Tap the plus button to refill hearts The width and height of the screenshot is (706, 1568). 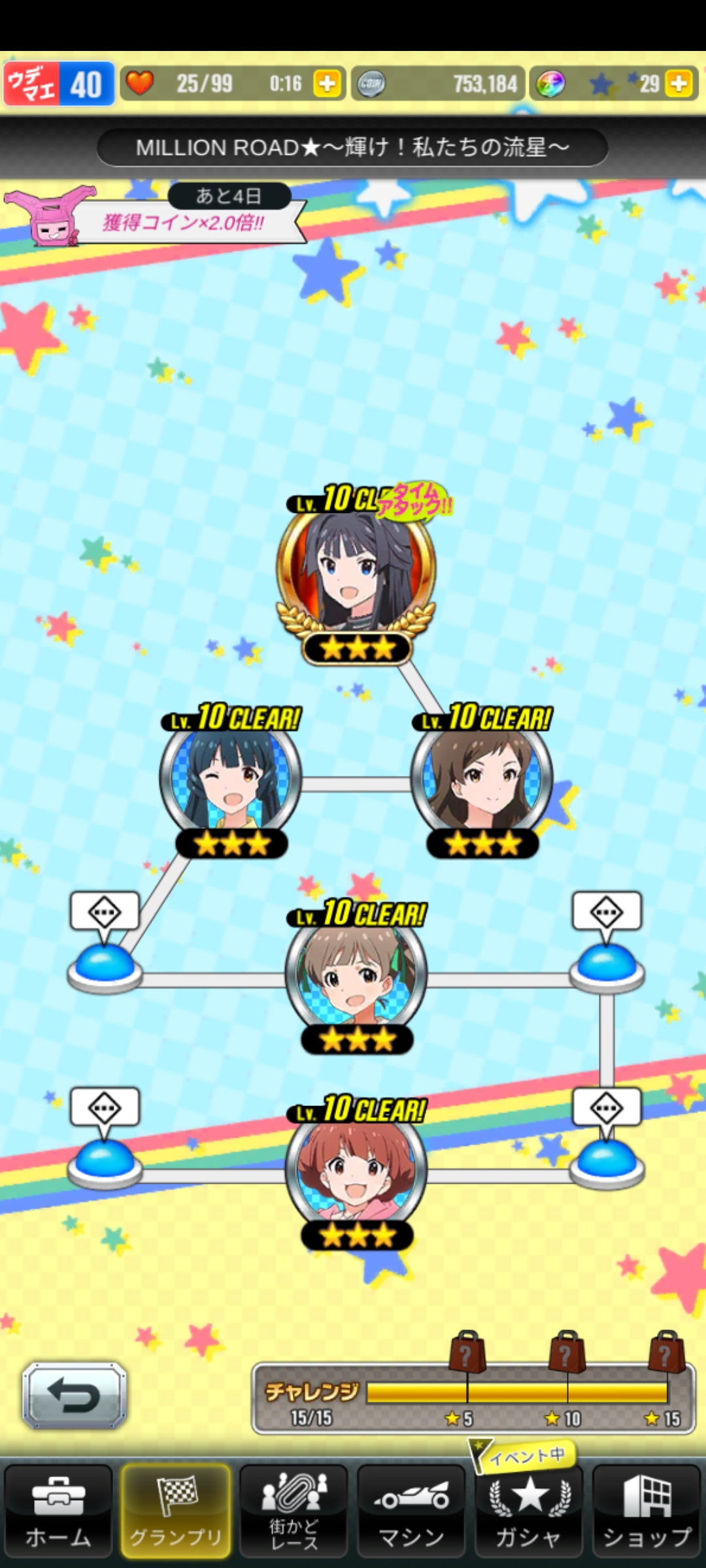pos(328,84)
